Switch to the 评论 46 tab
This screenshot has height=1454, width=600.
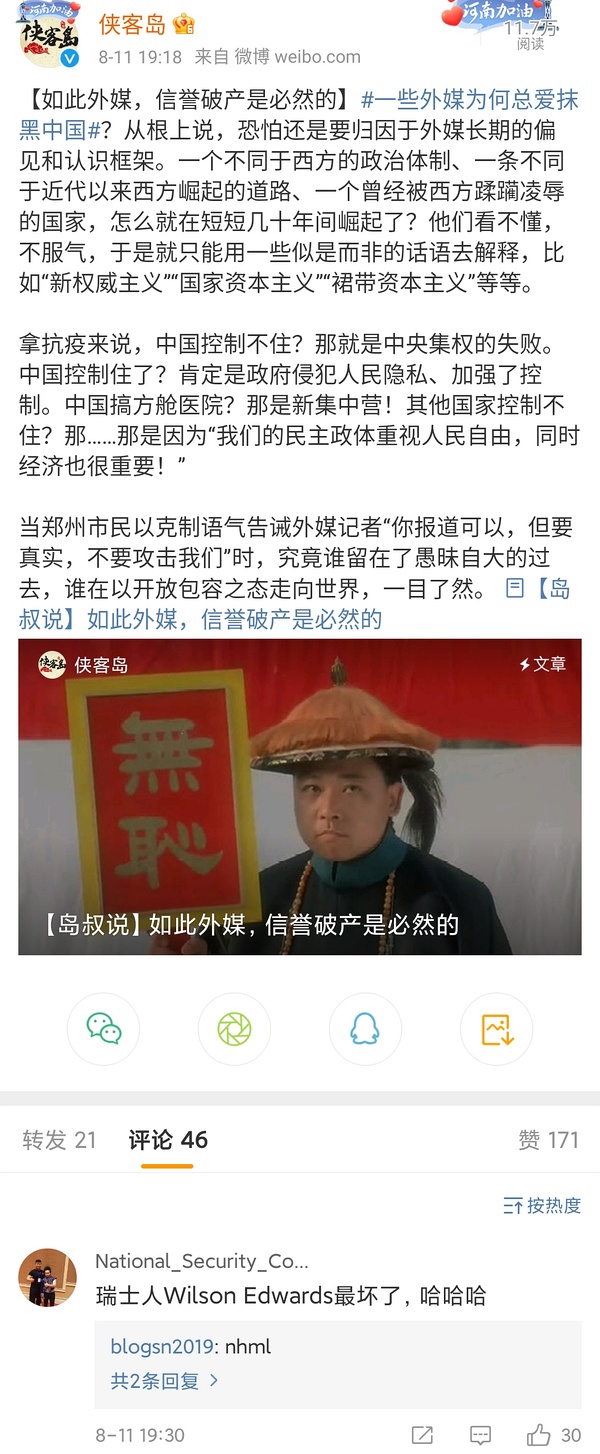(168, 1139)
